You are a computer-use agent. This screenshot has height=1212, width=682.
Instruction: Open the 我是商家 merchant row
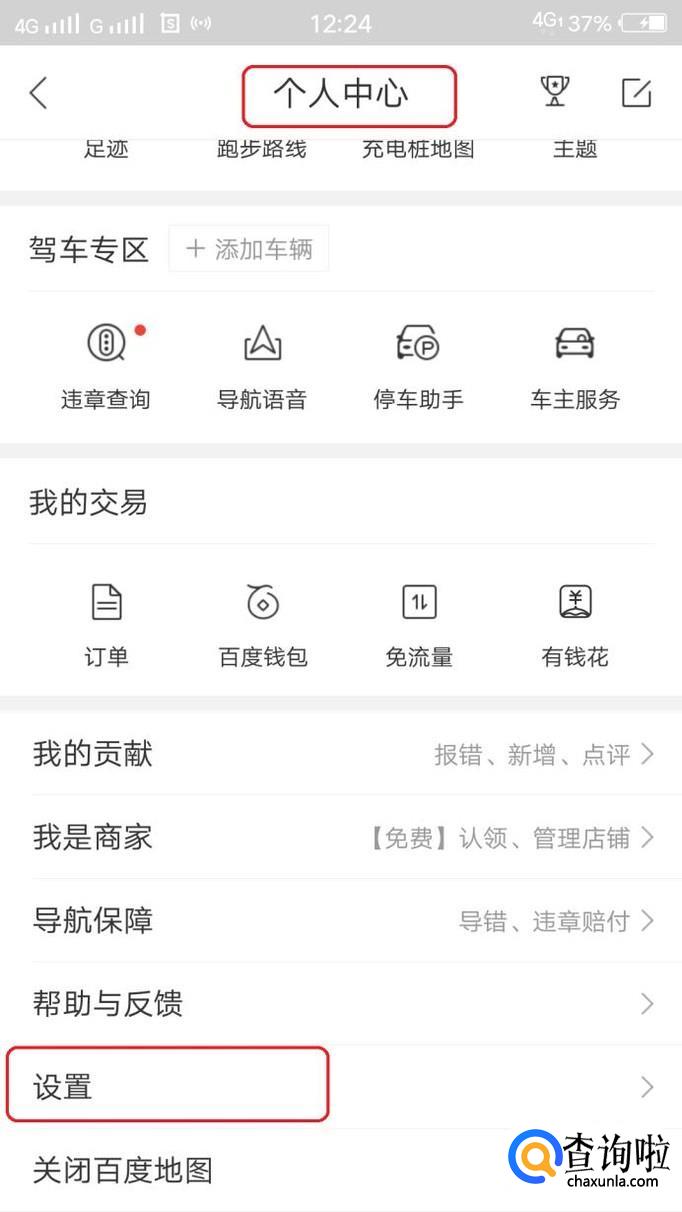[x=341, y=837]
